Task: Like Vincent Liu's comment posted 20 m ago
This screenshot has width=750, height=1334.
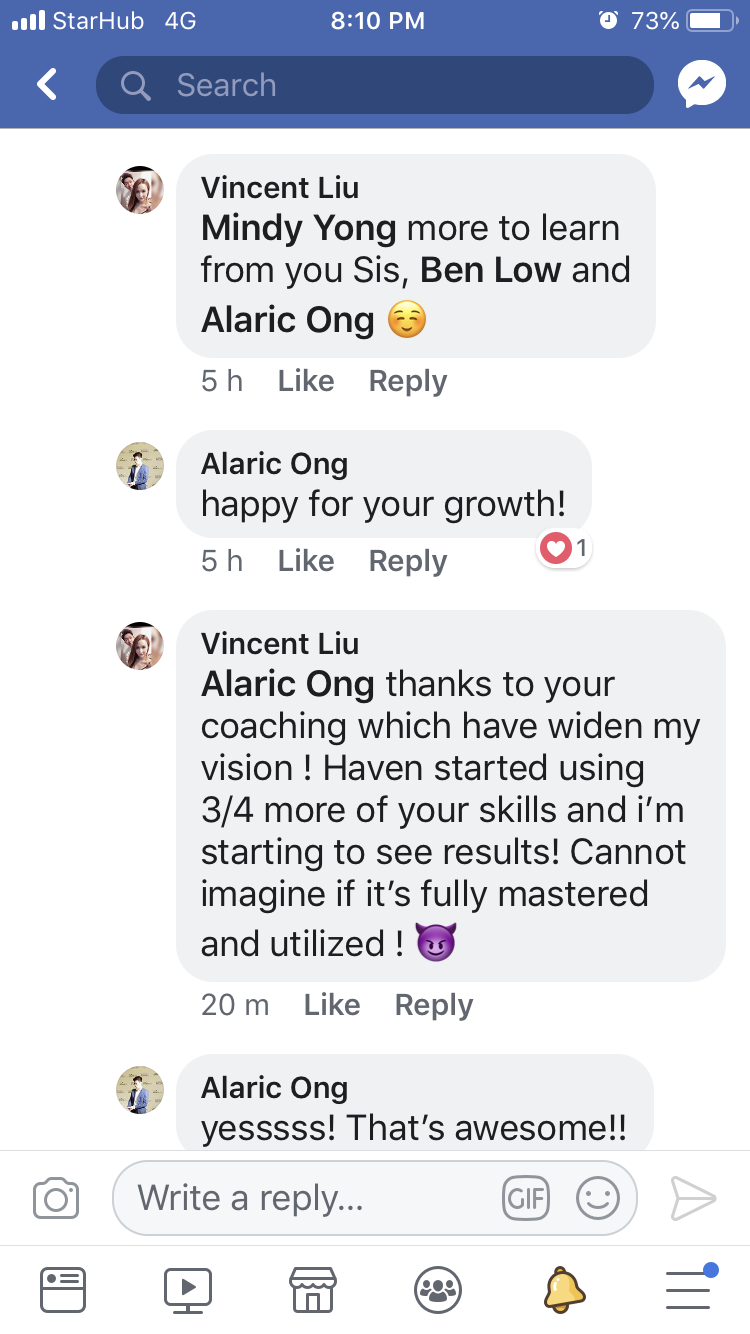Action: click(x=331, y=1005)
